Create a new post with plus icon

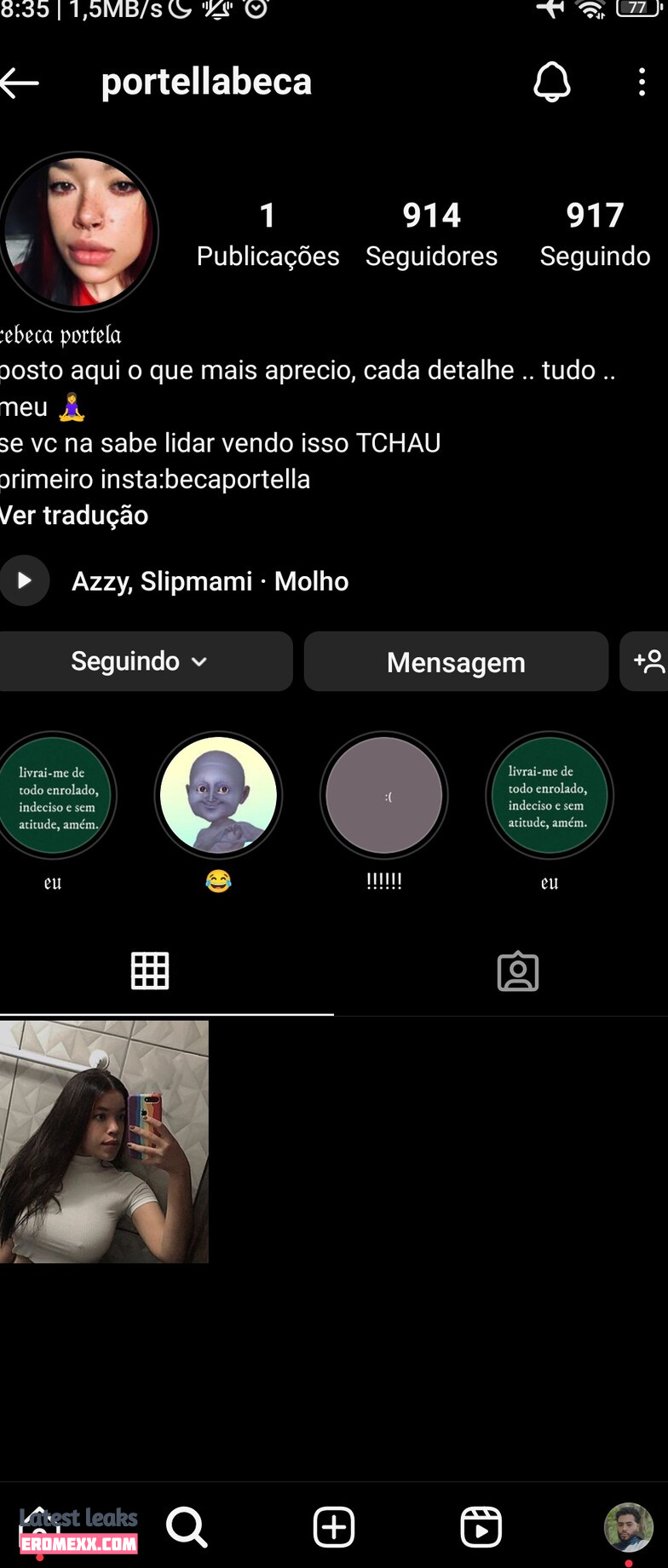tap(334, 1526)
